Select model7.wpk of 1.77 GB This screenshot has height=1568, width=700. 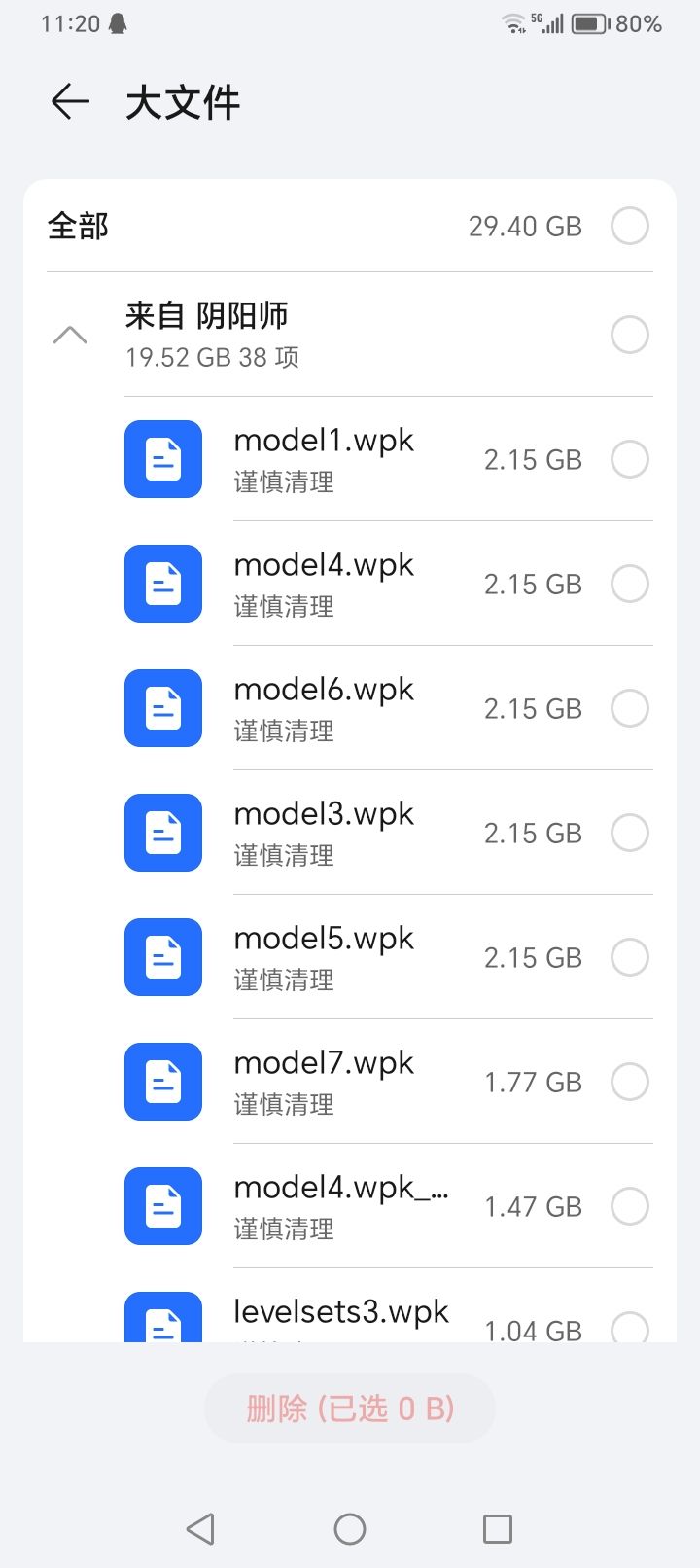pyautogui.click(x=630, y=1082)
